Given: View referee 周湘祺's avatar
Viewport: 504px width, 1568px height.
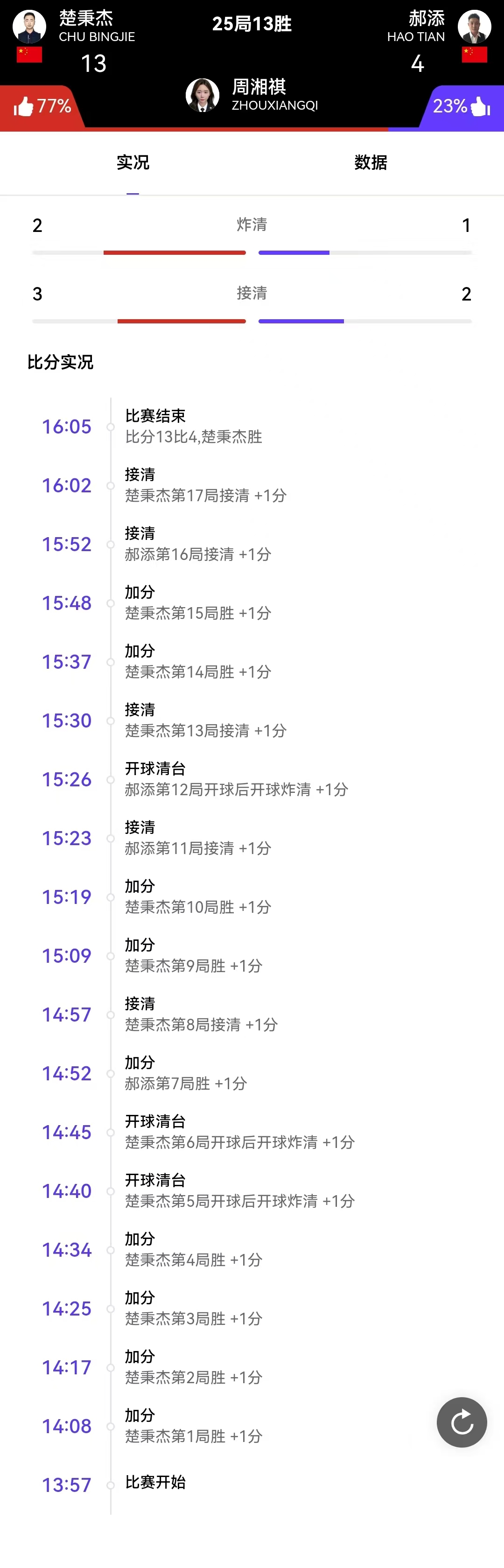Looking at the screenshot, I should click(202, 96).
